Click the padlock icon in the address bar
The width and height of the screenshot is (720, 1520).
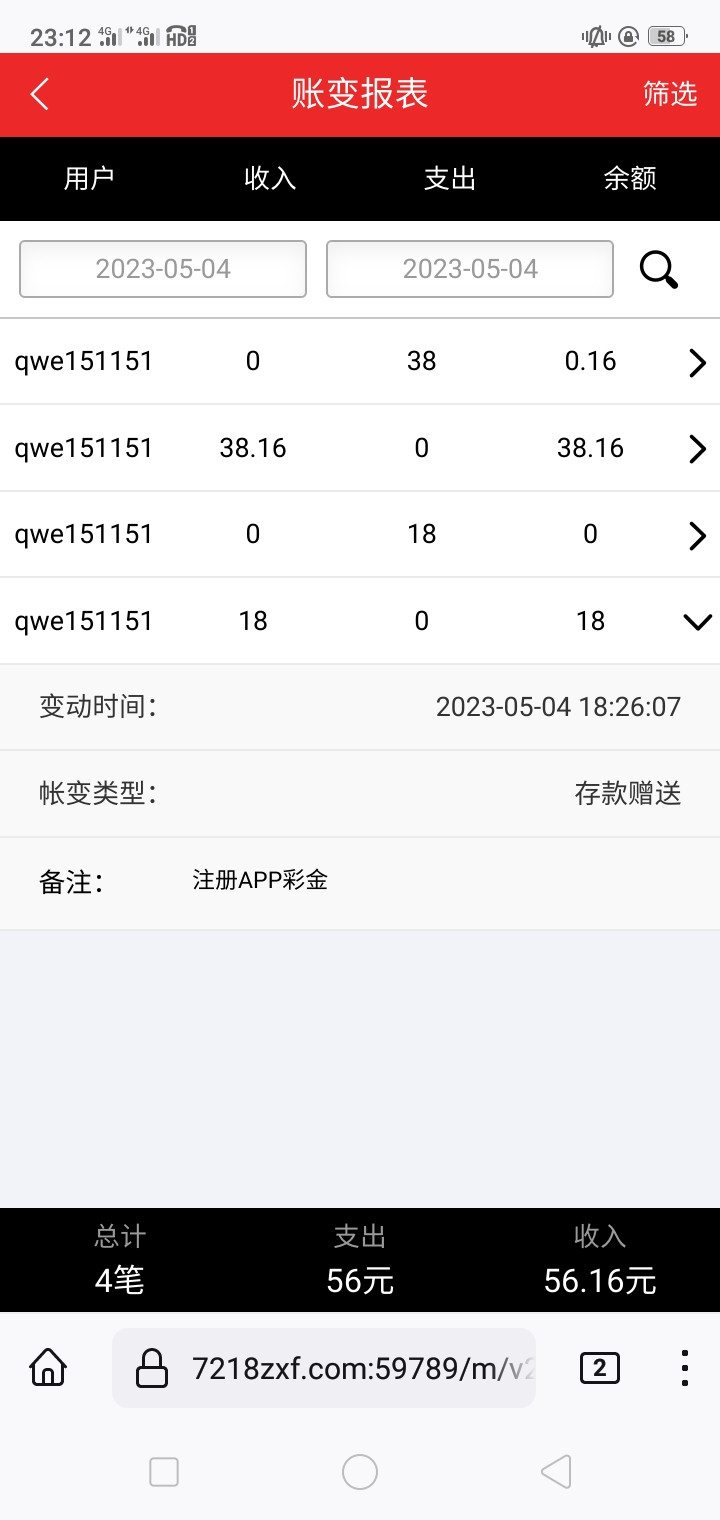(152, 1367)
